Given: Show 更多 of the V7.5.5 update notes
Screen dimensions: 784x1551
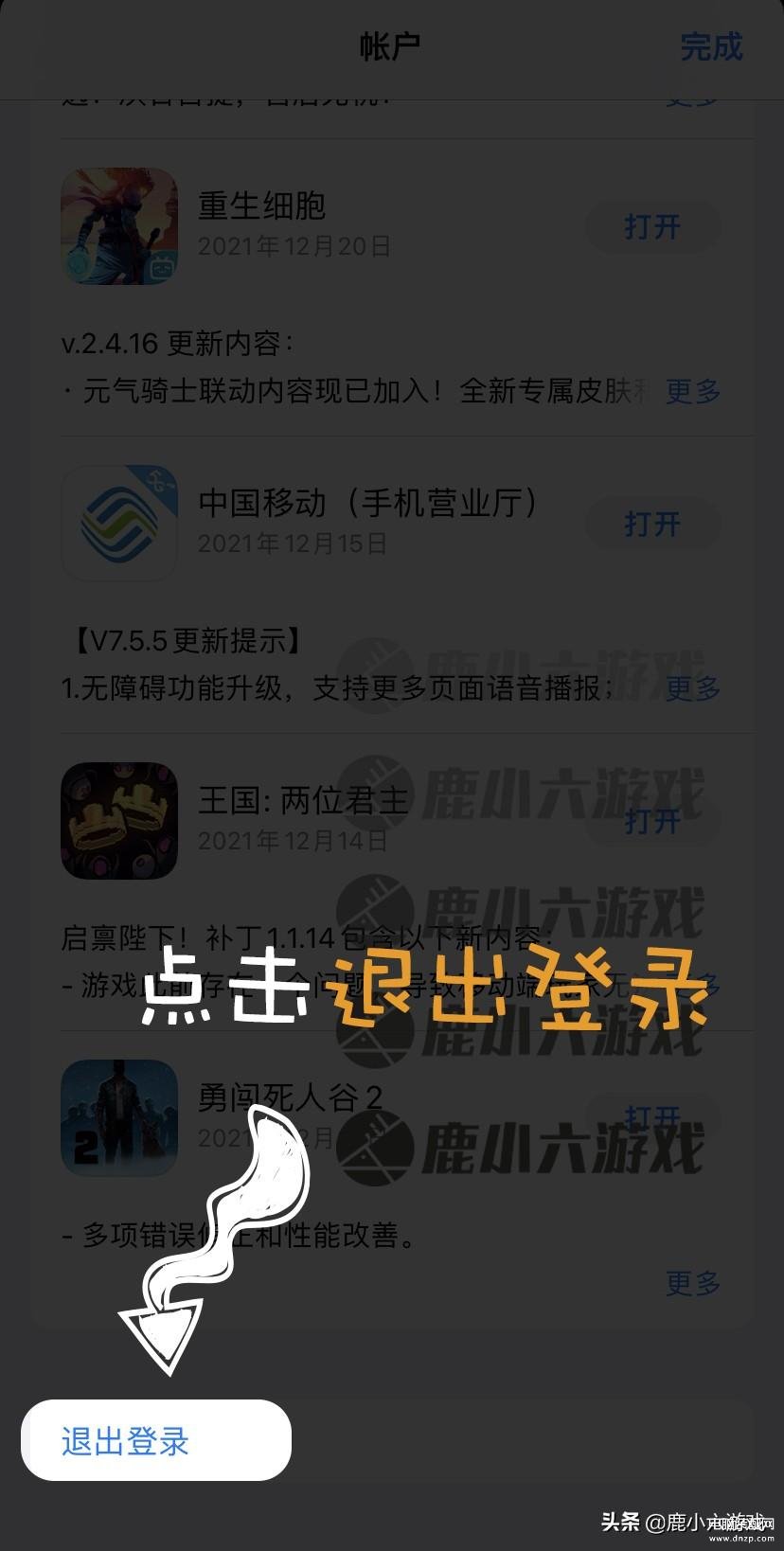Looking at the screenshot, I should point(693,688).
